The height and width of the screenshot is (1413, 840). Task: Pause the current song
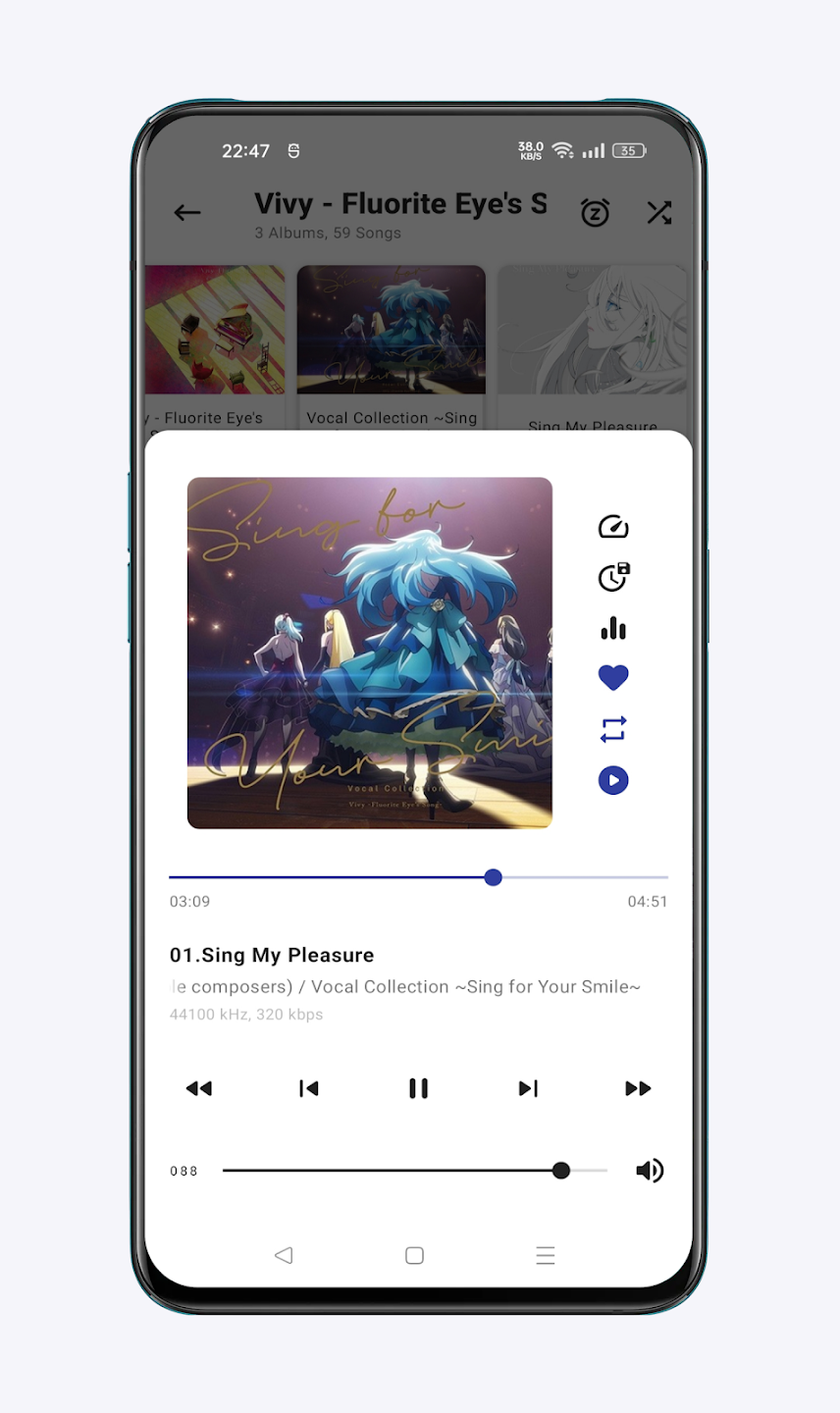pos(418,1088)
